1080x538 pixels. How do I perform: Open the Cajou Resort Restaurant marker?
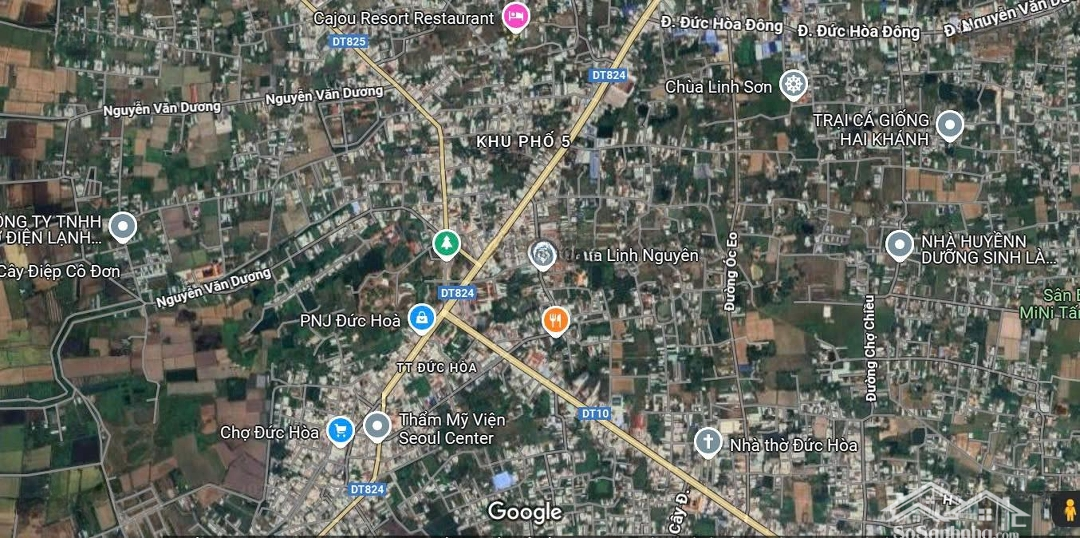pos(515,16)
